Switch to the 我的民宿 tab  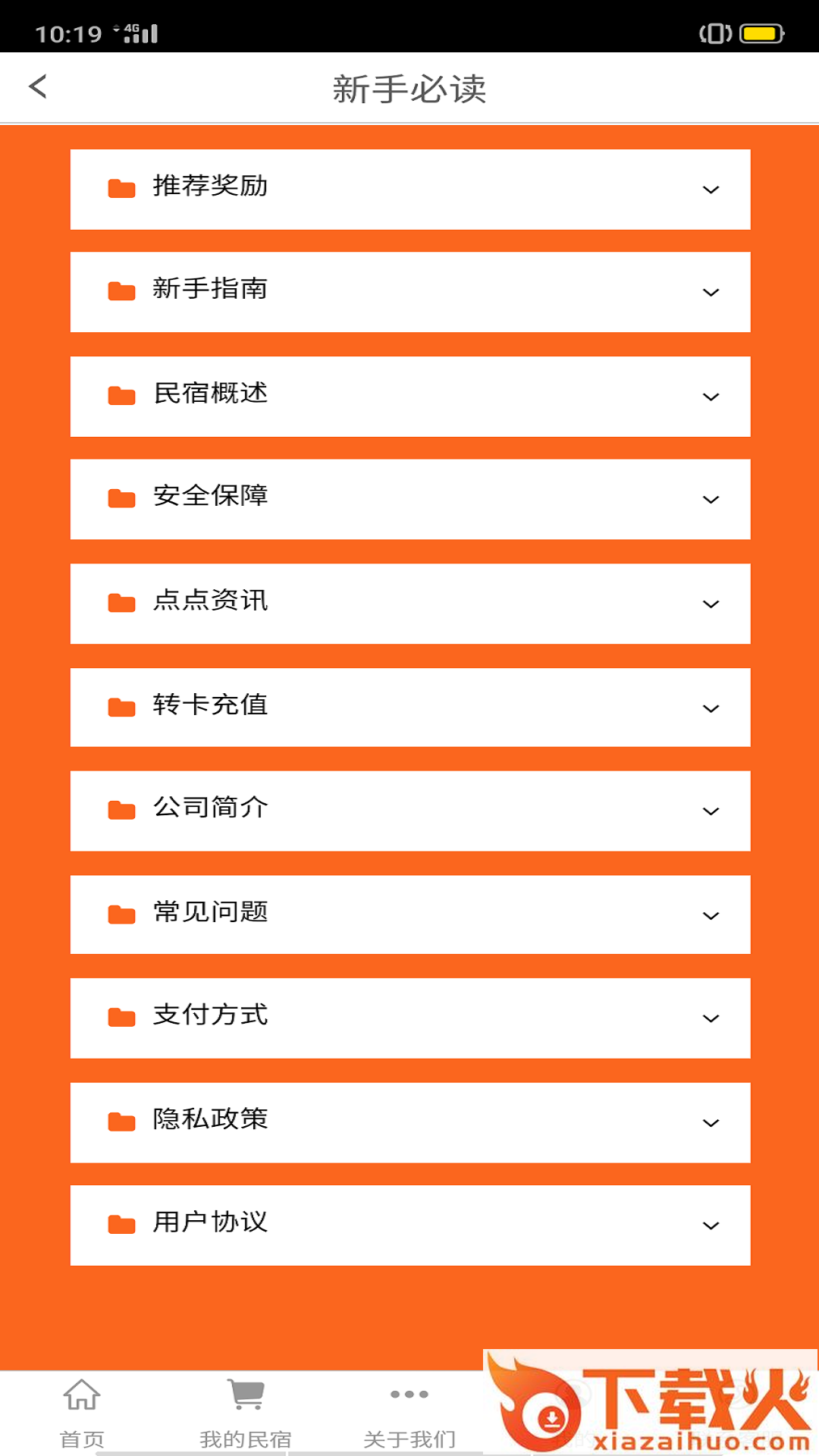click(x=246, y=1412)
